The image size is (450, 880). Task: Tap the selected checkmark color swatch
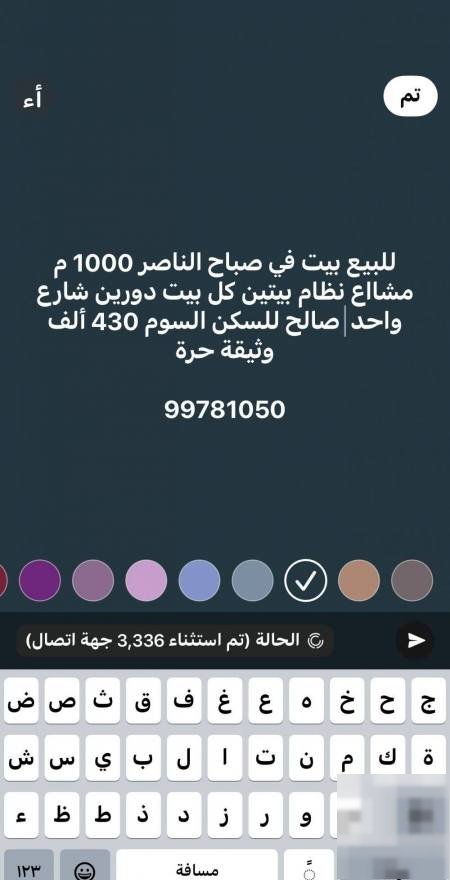tap(306, 580)
